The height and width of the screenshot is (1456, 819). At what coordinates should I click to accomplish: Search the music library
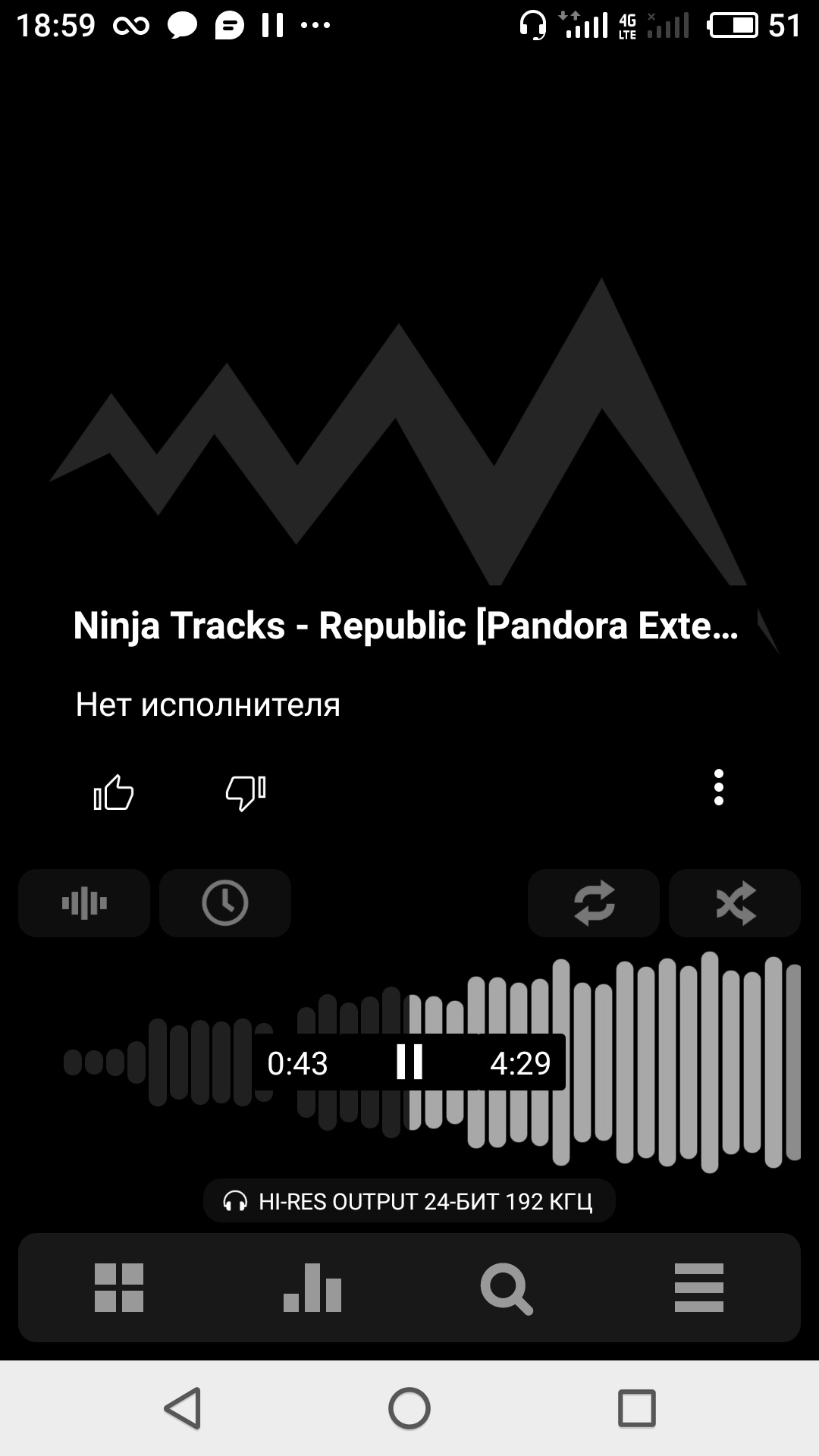pyautogui.click(x=507, y=1288)
